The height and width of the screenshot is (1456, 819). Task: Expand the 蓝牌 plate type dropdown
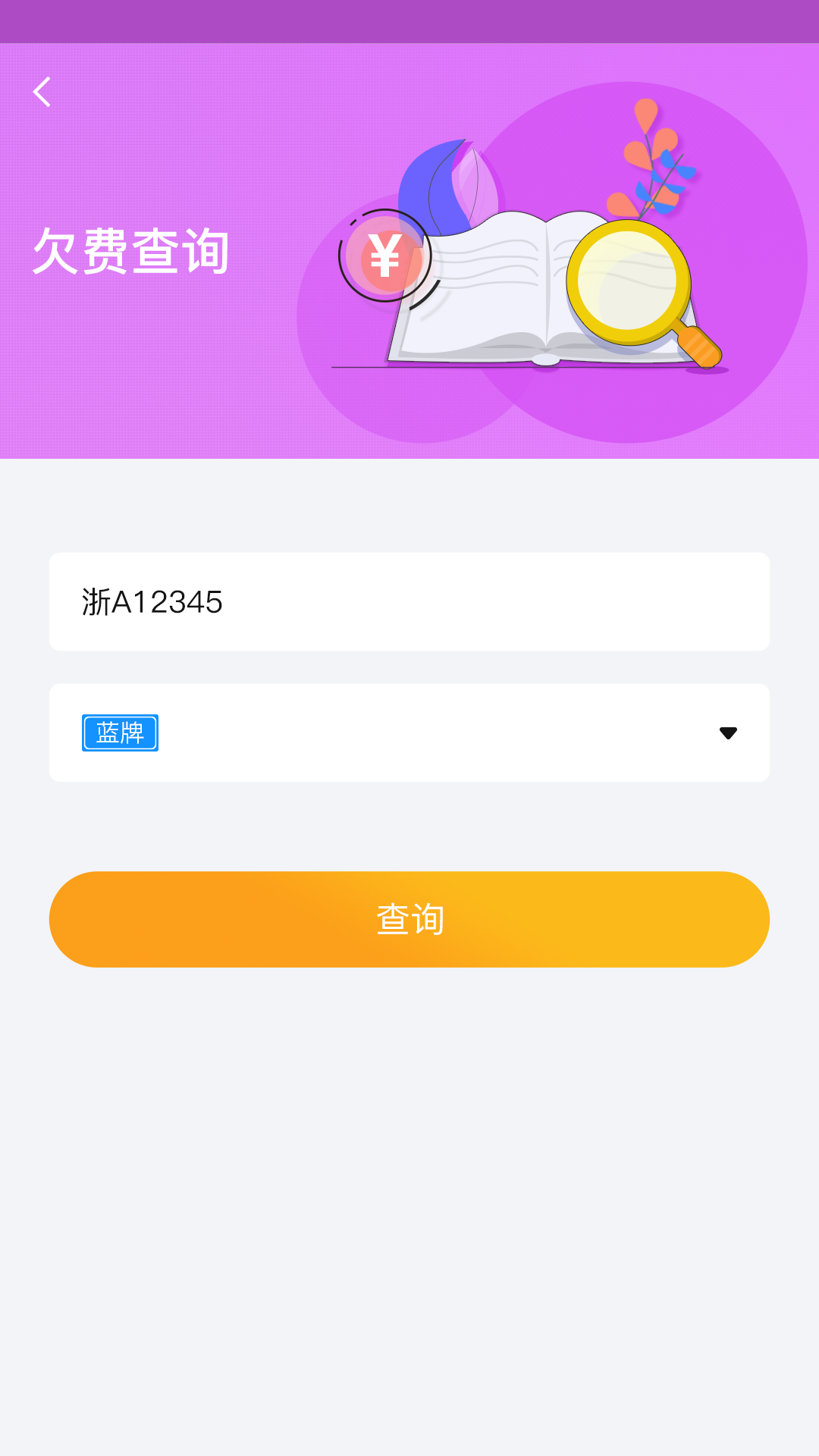(x=726, y=733)
